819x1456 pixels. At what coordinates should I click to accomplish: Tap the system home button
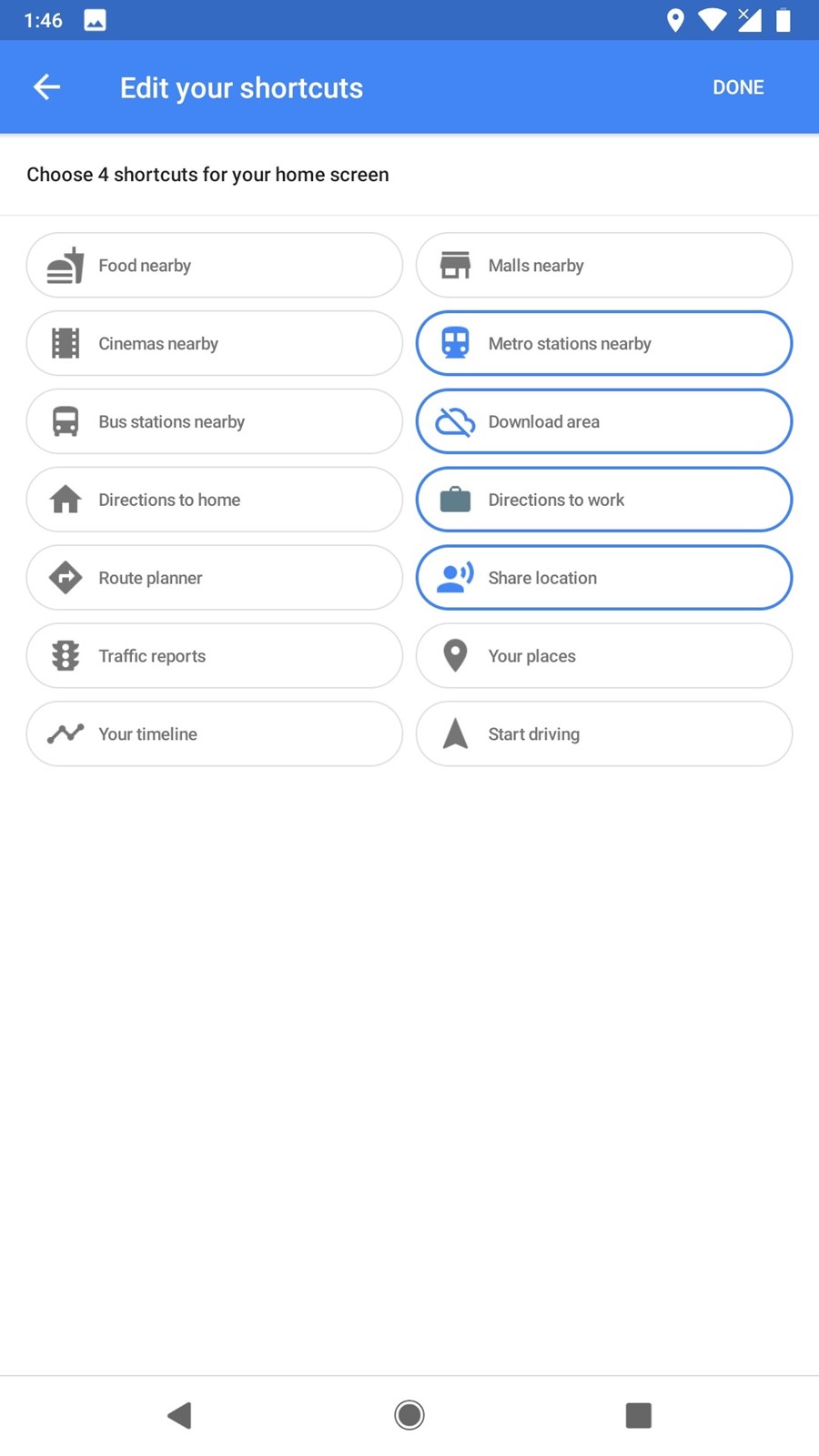coord(409,1415)
